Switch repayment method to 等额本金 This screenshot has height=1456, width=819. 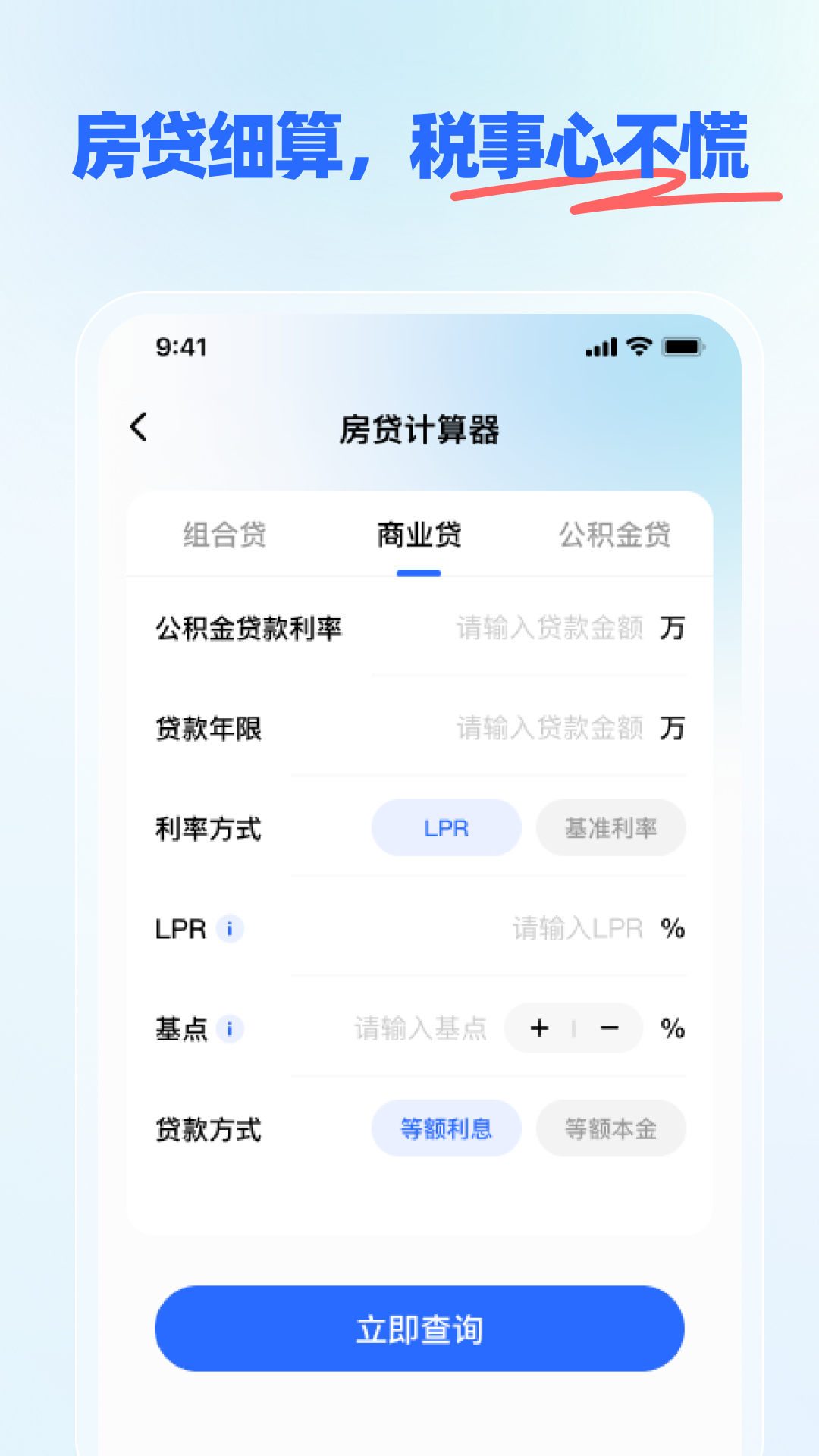[x=611, y=1129]
